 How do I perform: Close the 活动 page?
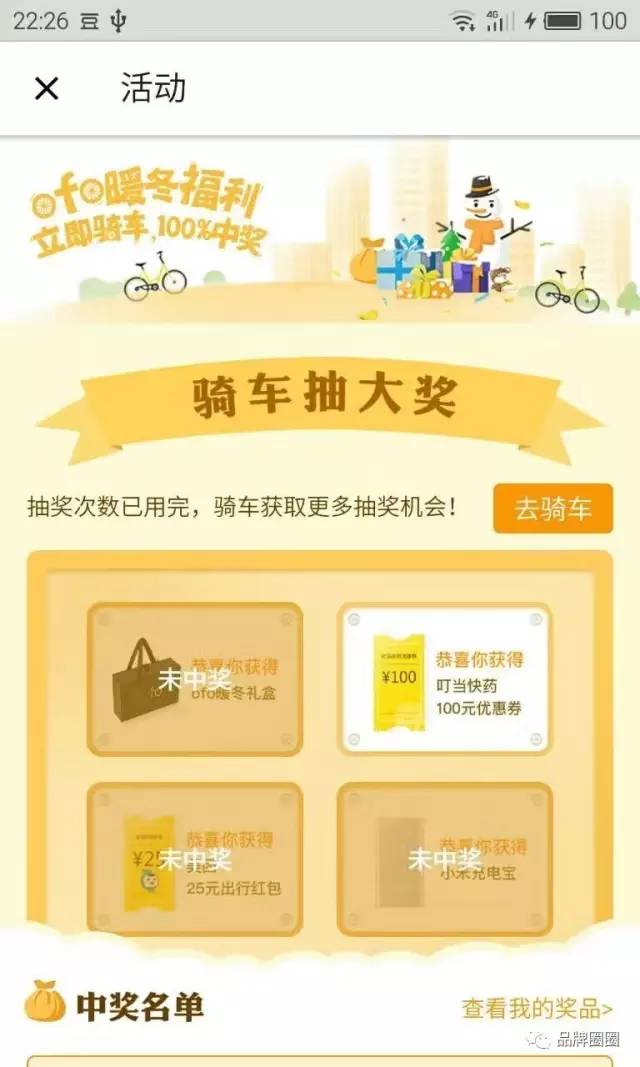point(46,88)
